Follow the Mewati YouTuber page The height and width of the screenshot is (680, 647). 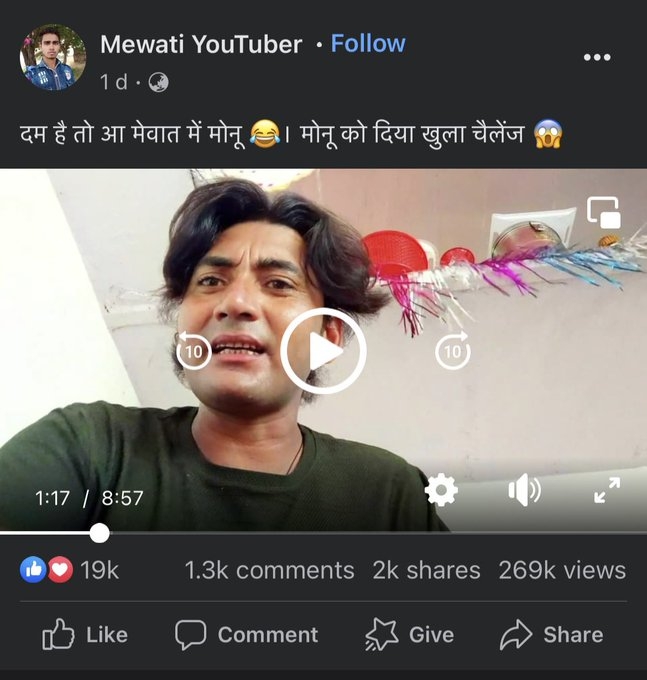pyautogui.click(x=367, y=44)
